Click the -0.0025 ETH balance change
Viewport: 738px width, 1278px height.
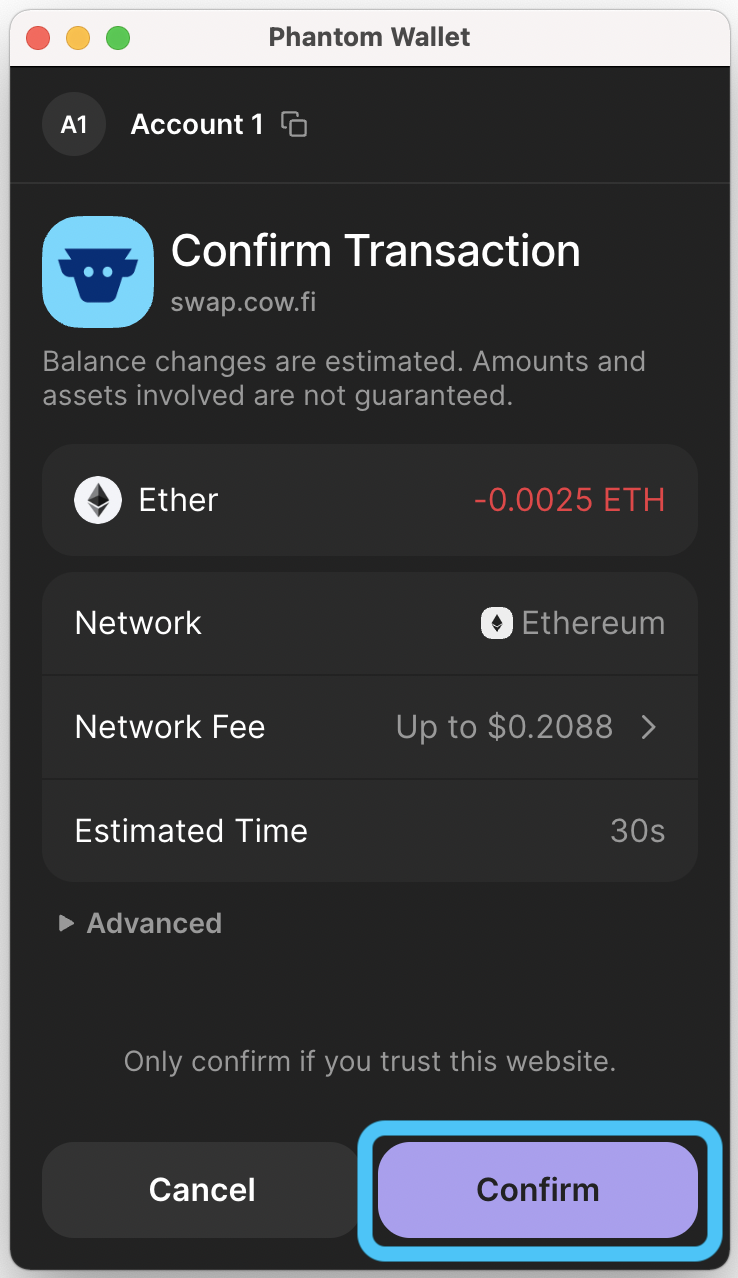pyautogui.click(x=570, y=500)
